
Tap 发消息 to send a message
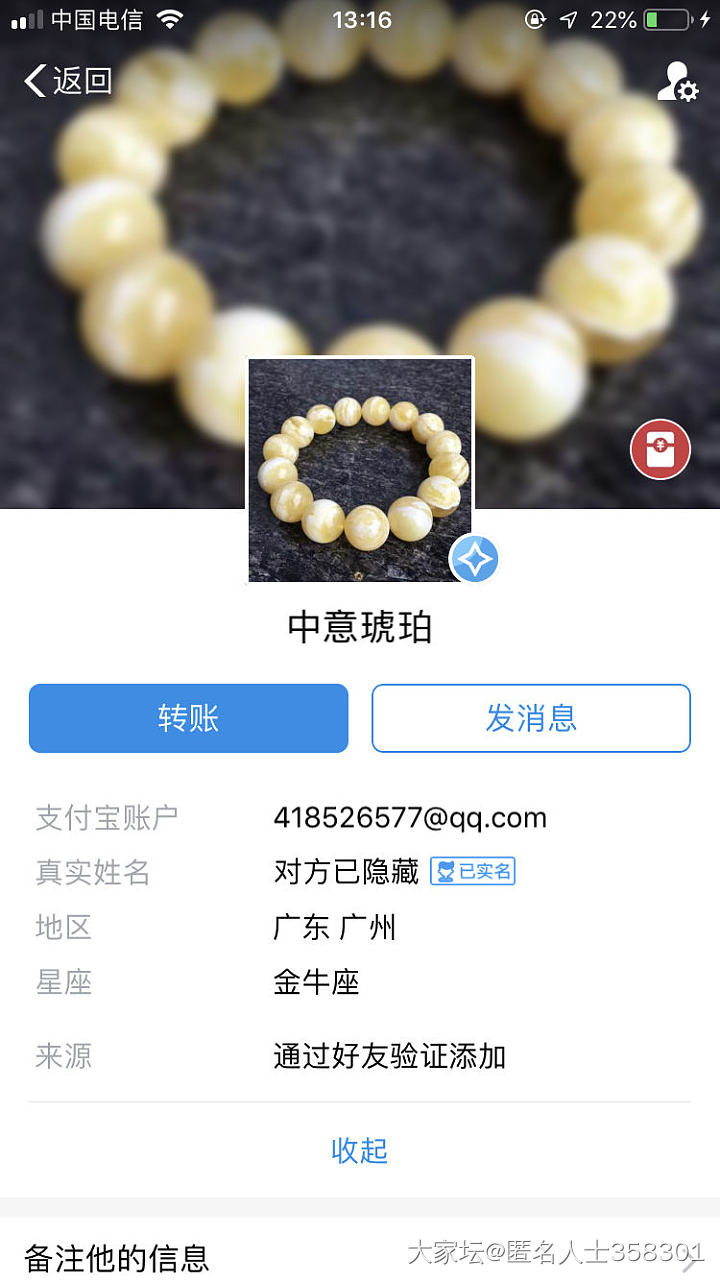(x=531, y=718)
